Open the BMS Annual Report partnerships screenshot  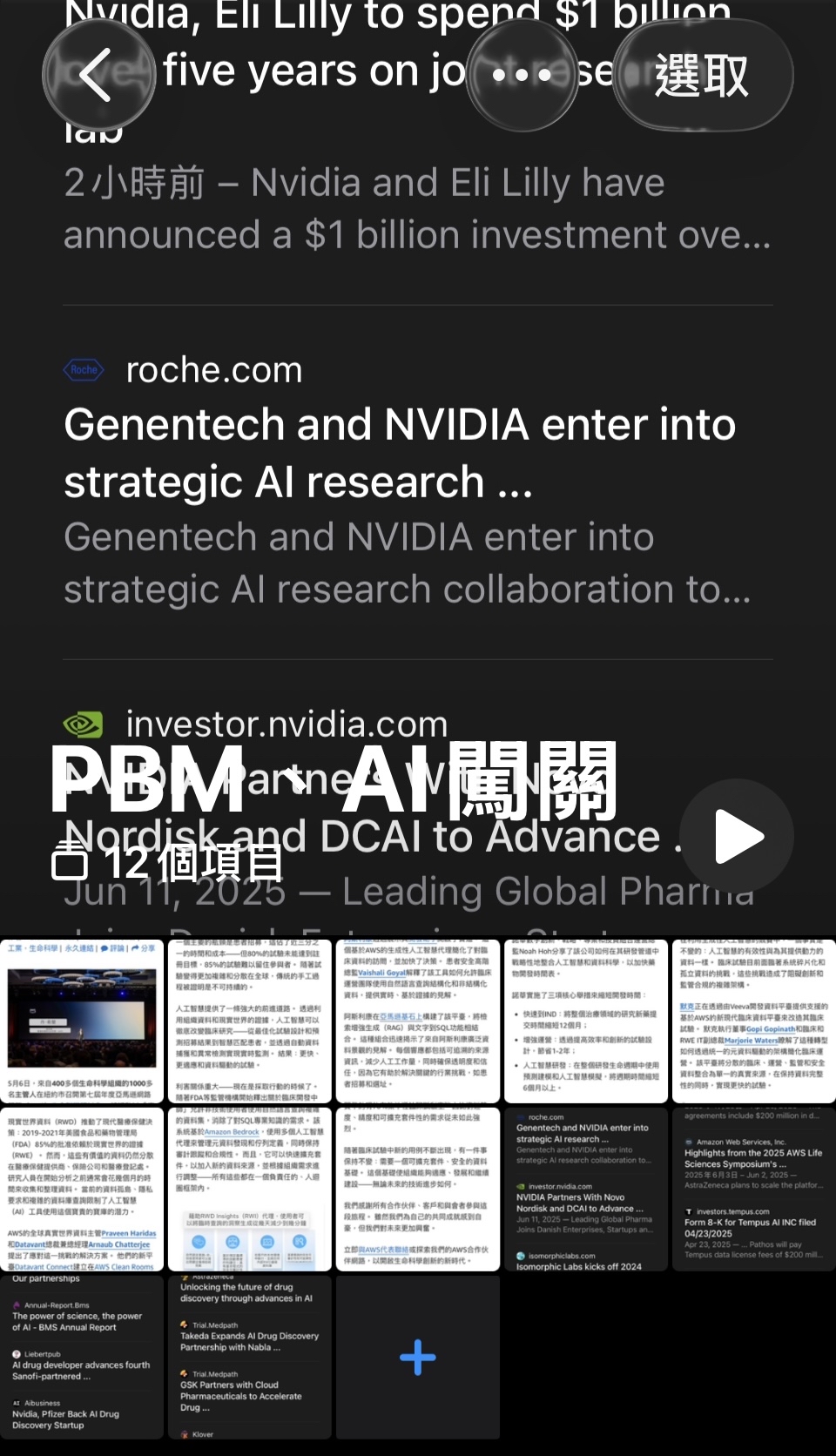click(x=82, y=1358)
